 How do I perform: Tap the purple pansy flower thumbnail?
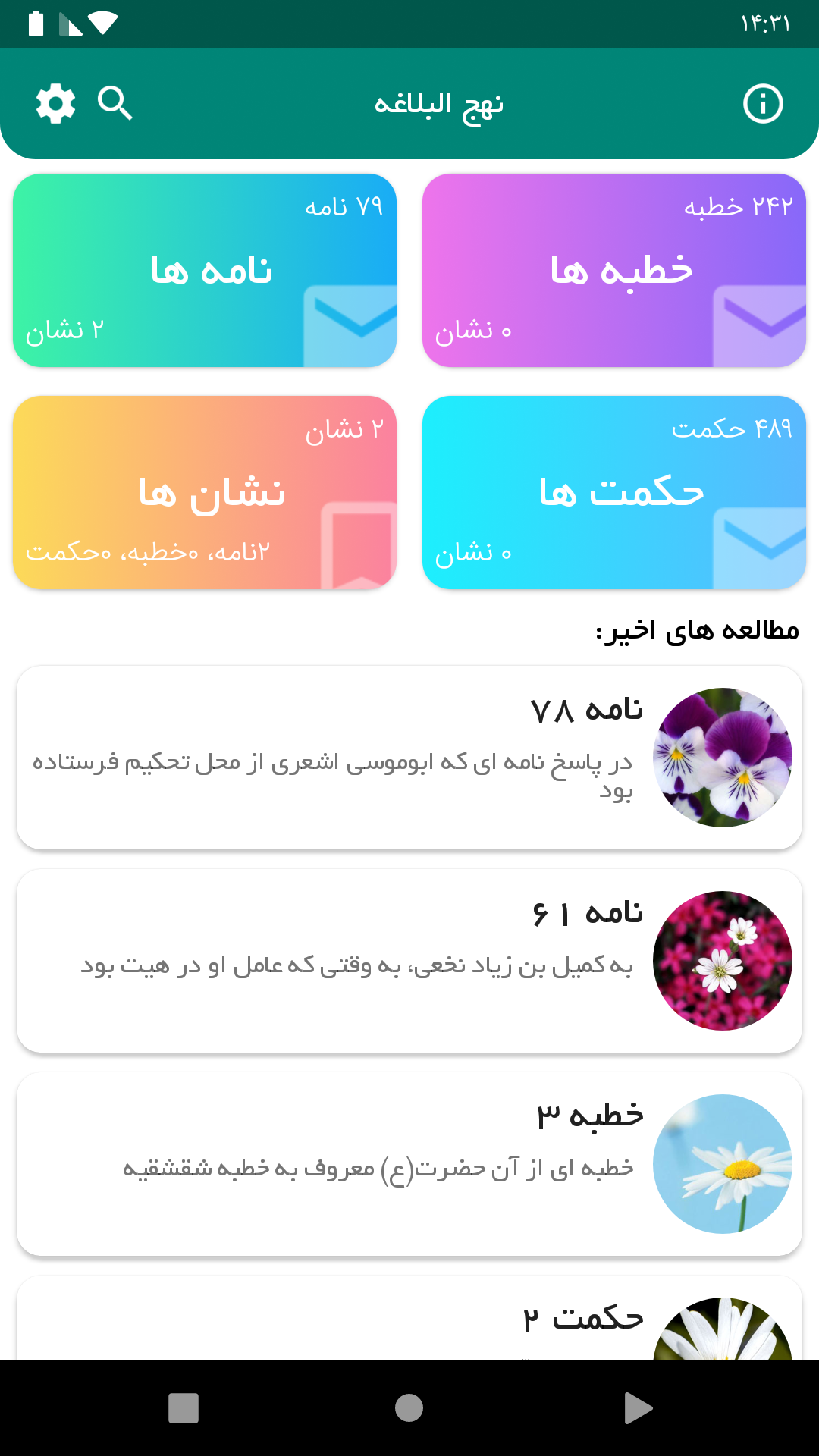pyautogui.click(x=722, y=755)
